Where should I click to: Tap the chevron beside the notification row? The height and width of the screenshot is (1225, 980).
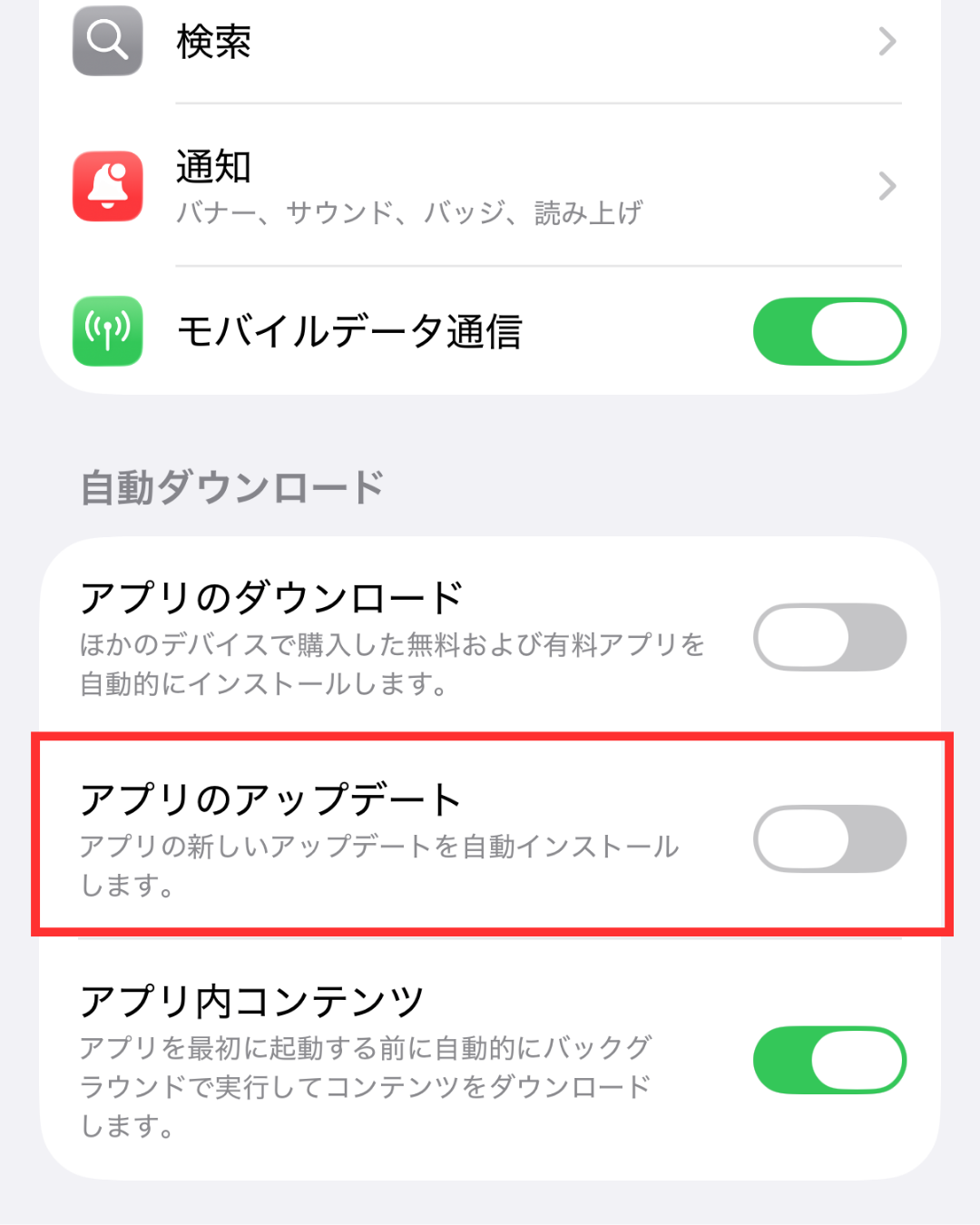click(x=887, y=186)
